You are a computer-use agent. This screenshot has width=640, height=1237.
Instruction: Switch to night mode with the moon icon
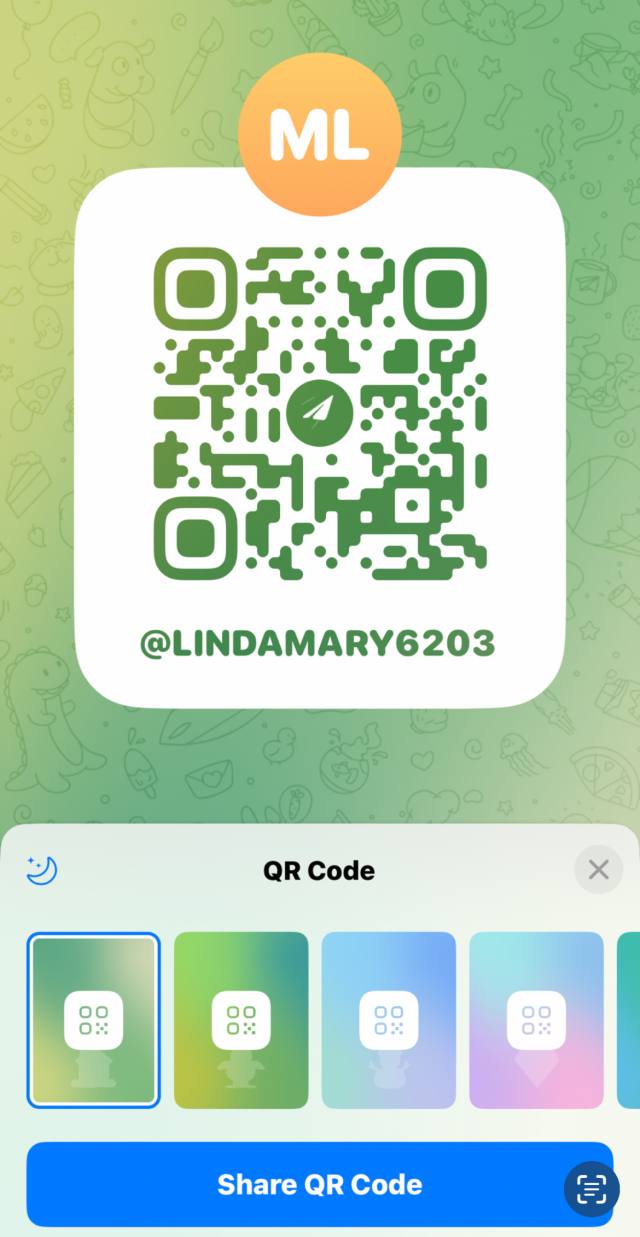tap(42, 870)
